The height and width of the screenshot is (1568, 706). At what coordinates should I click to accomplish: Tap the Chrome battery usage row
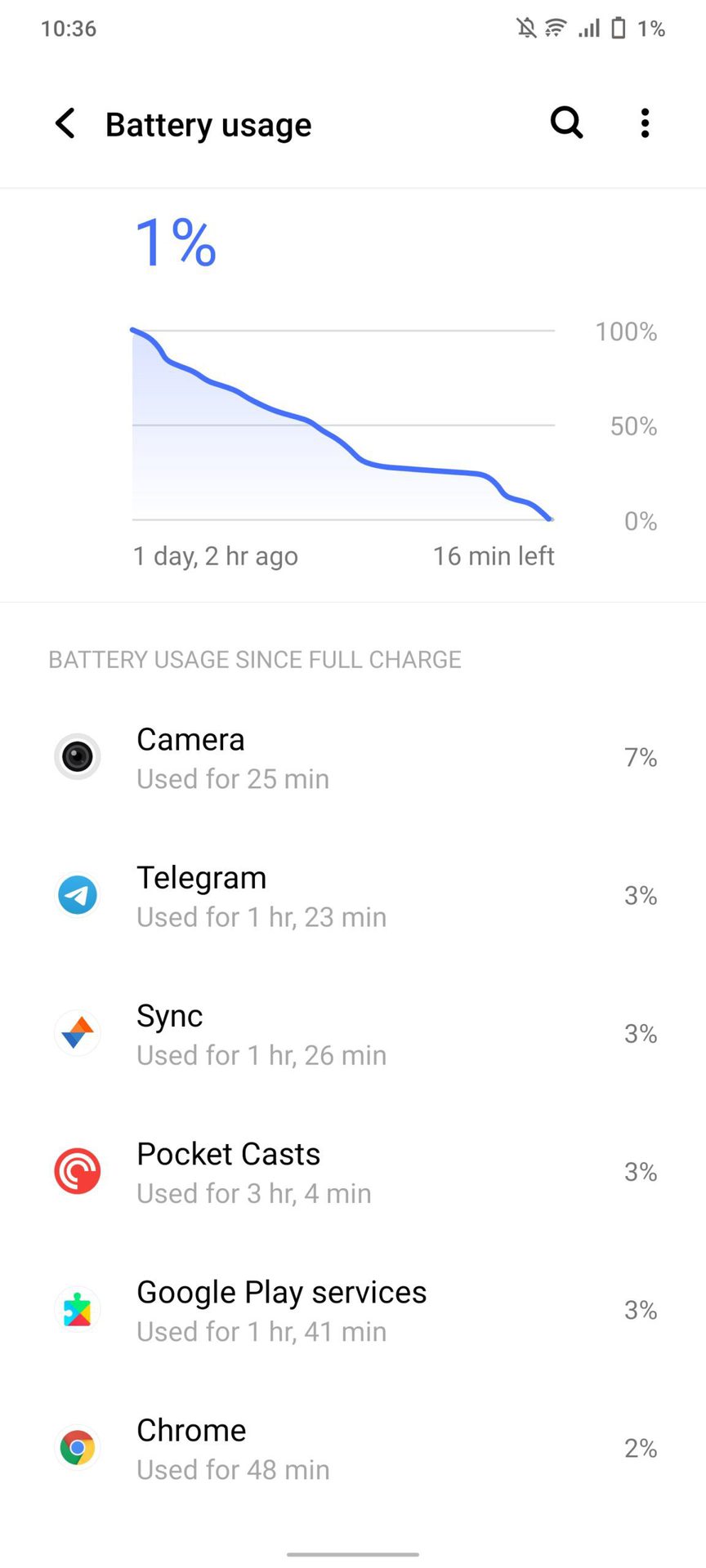(353, 1448)
